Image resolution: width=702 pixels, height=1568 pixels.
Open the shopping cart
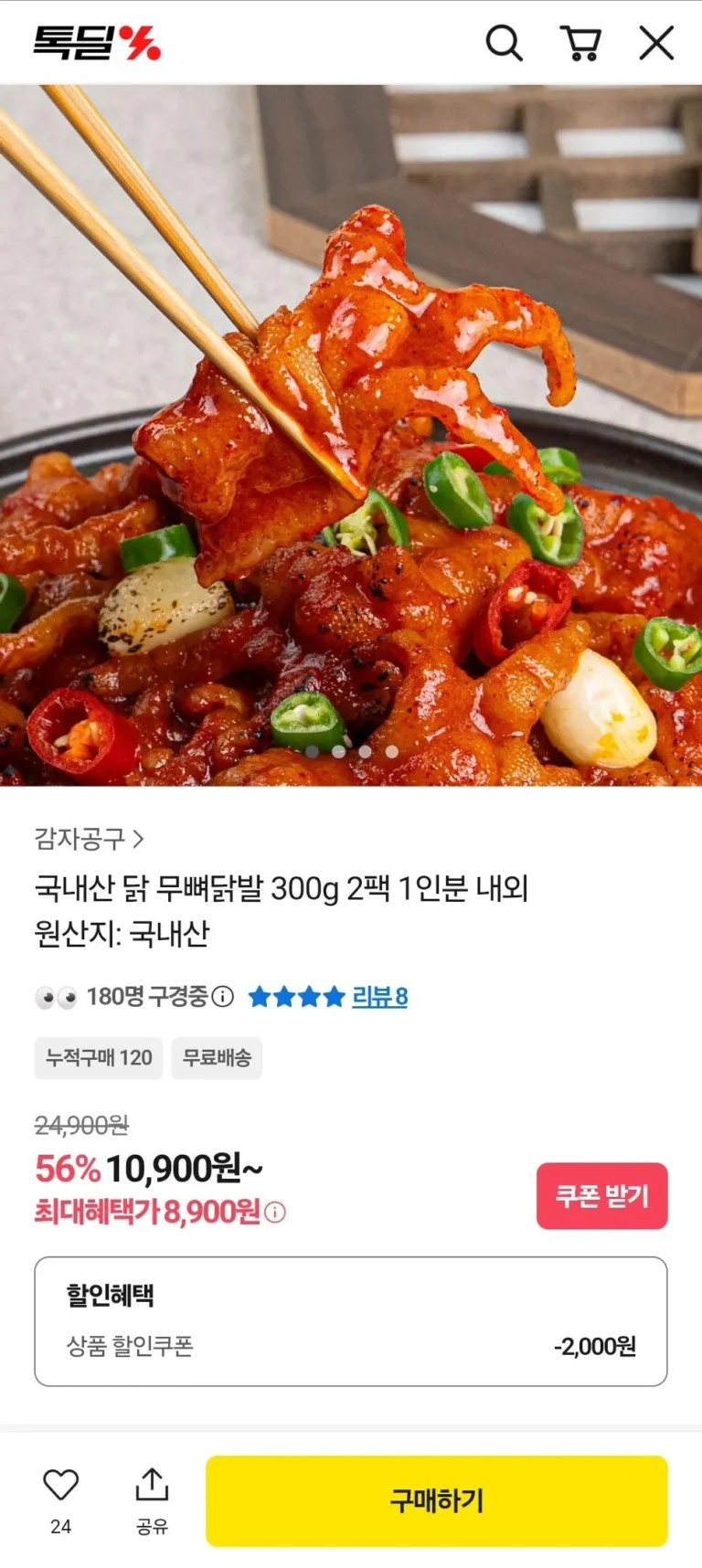point(580,43)
